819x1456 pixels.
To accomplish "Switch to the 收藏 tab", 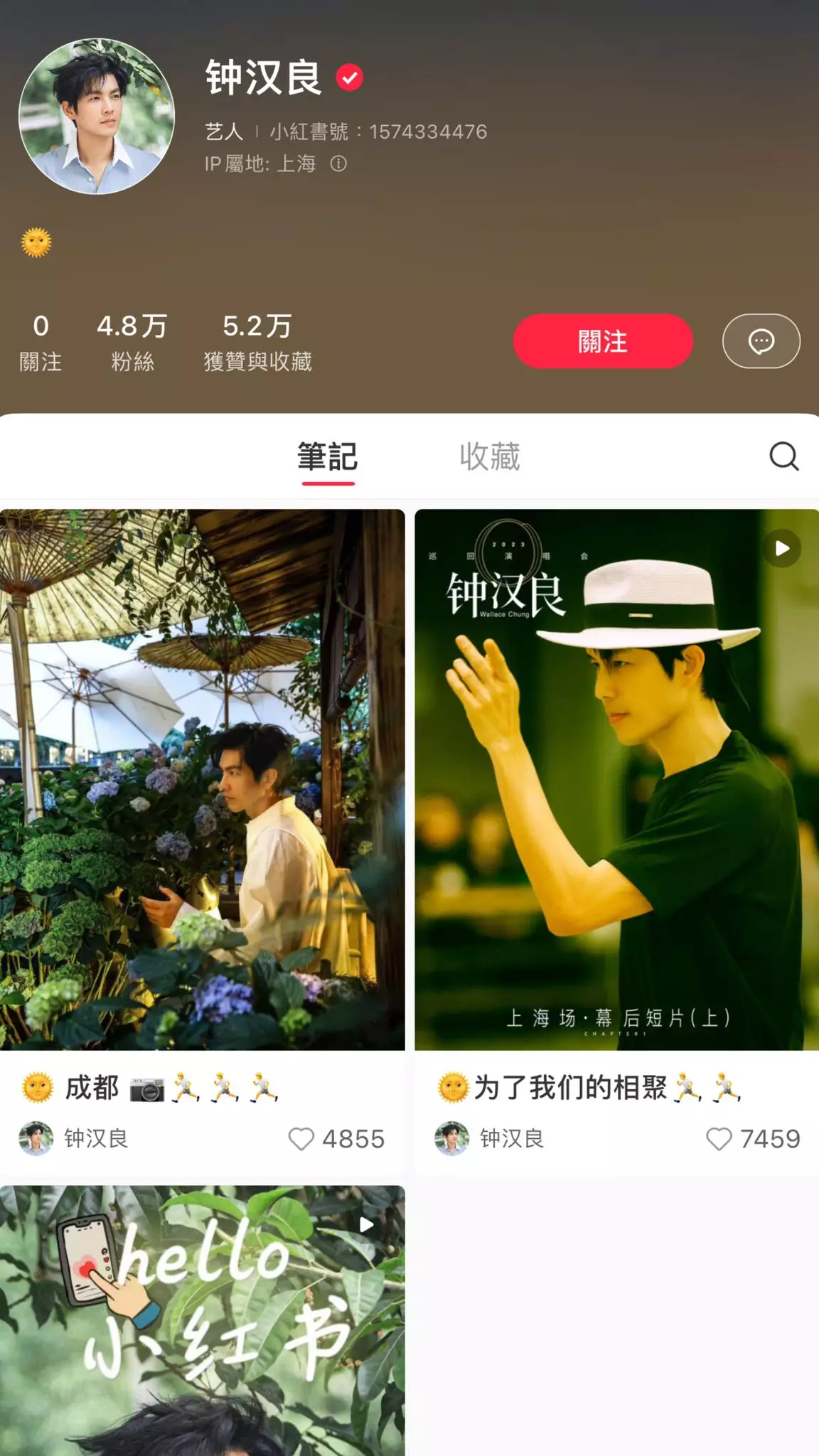I will pos(490,456).
